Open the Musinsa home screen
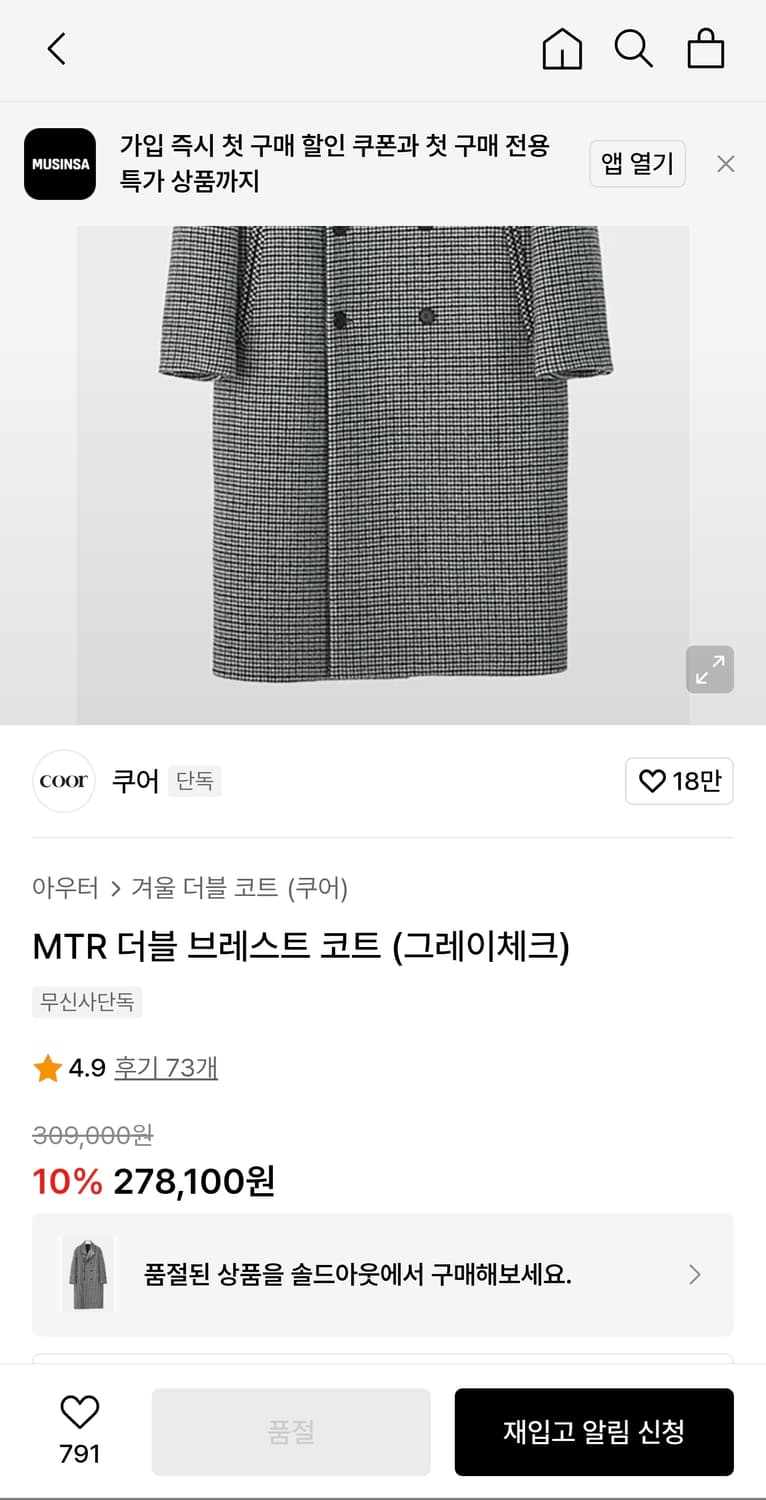766x1500 pixels. (x=562, y=48)
